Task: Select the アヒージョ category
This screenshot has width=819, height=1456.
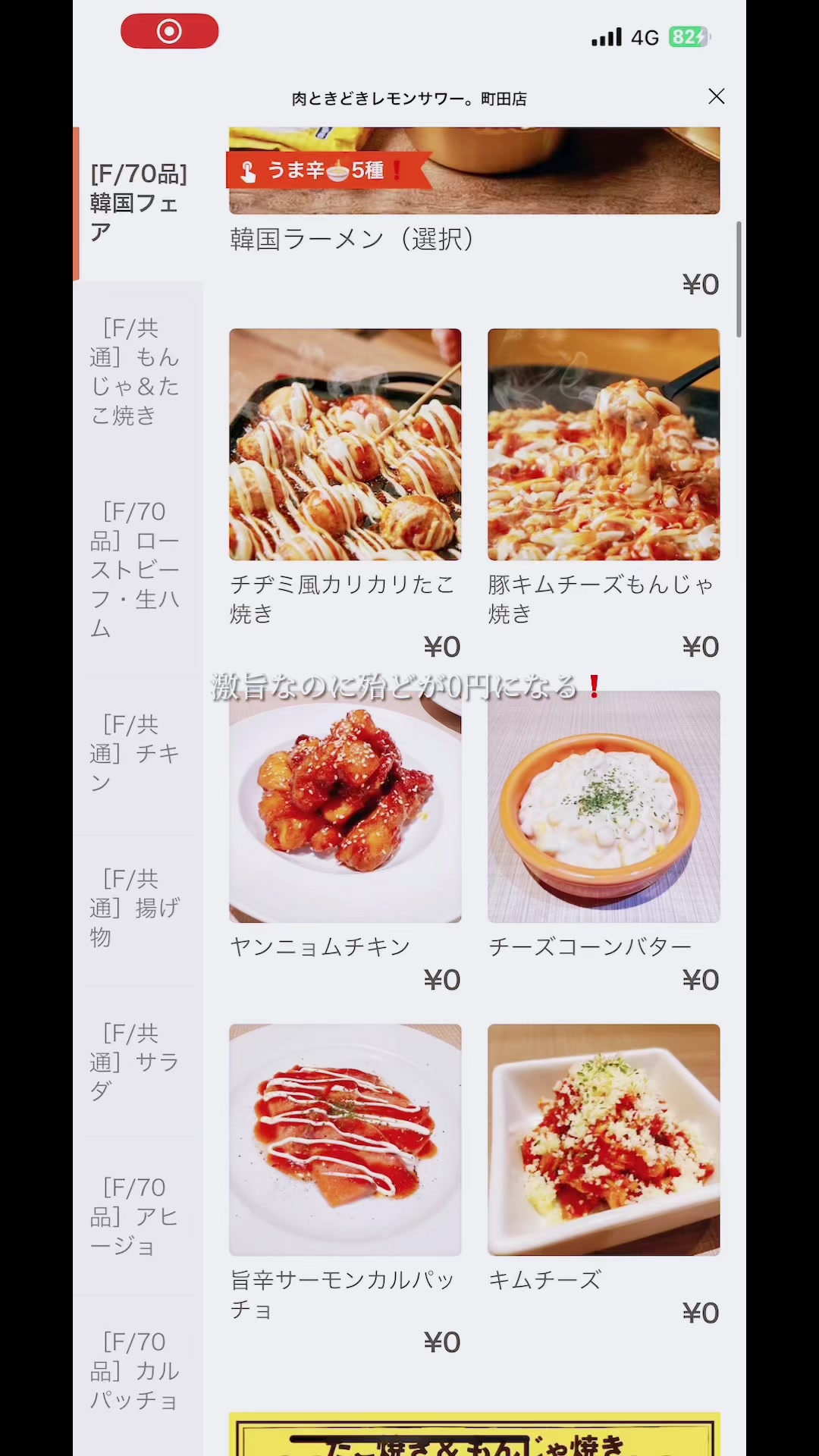Action: coord(136,1216)
